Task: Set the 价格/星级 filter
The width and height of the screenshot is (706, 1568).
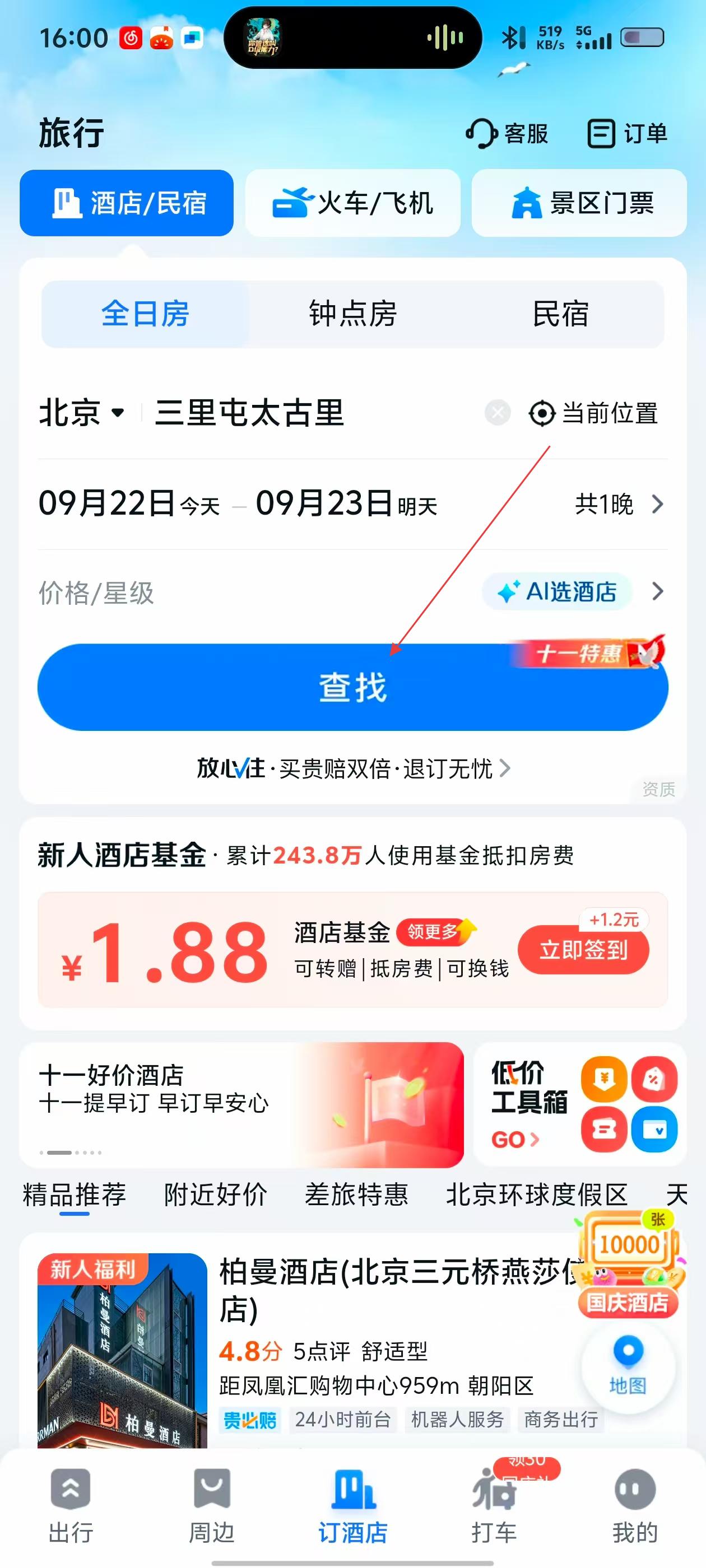Action: click(96, 592)
